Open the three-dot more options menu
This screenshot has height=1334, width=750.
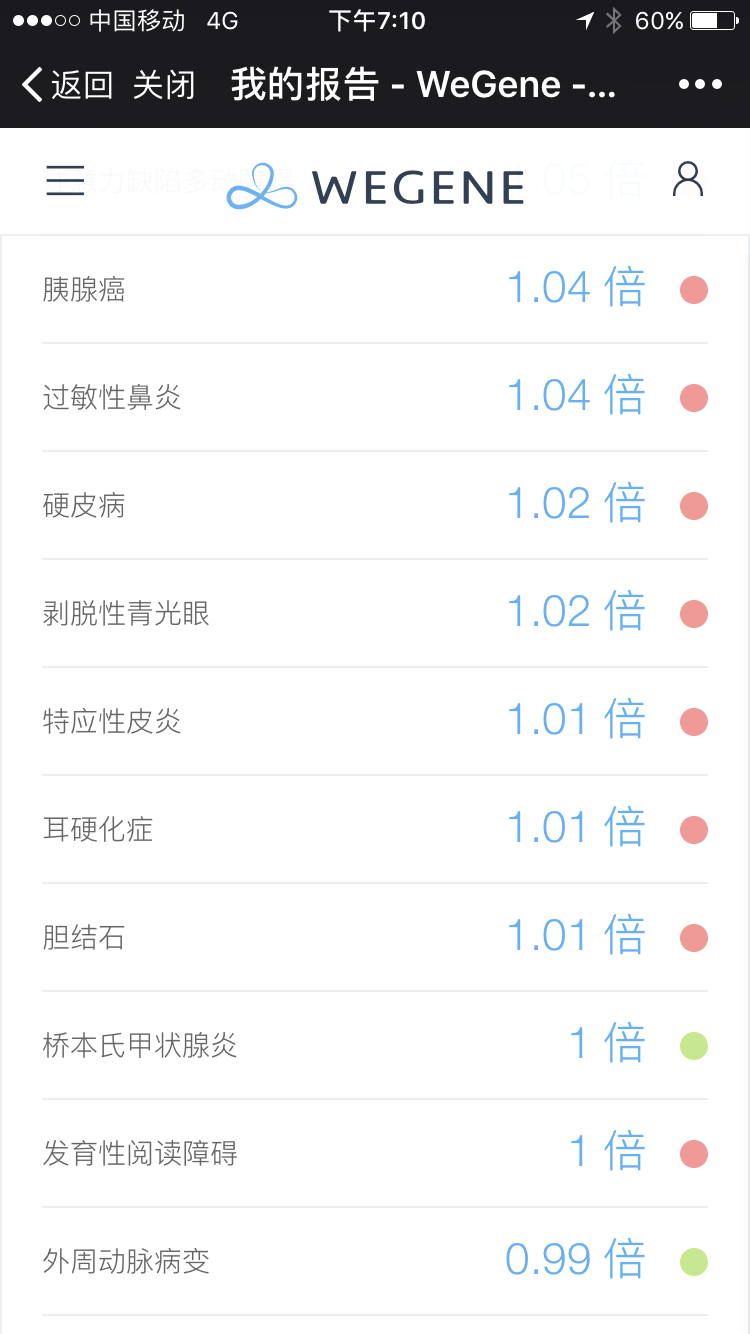click(700, 85)
